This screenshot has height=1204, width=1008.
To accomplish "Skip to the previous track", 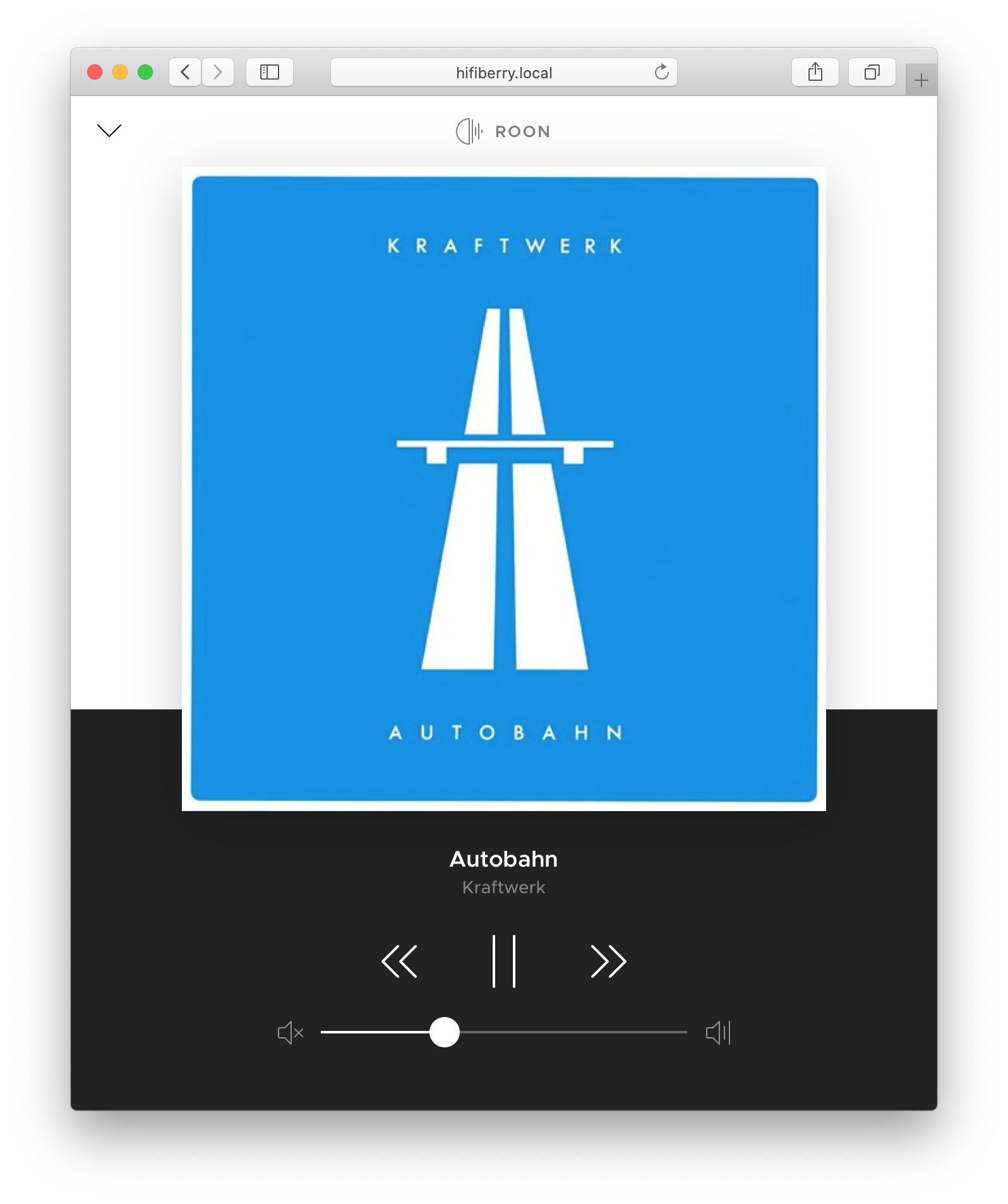I will (400, 961).
